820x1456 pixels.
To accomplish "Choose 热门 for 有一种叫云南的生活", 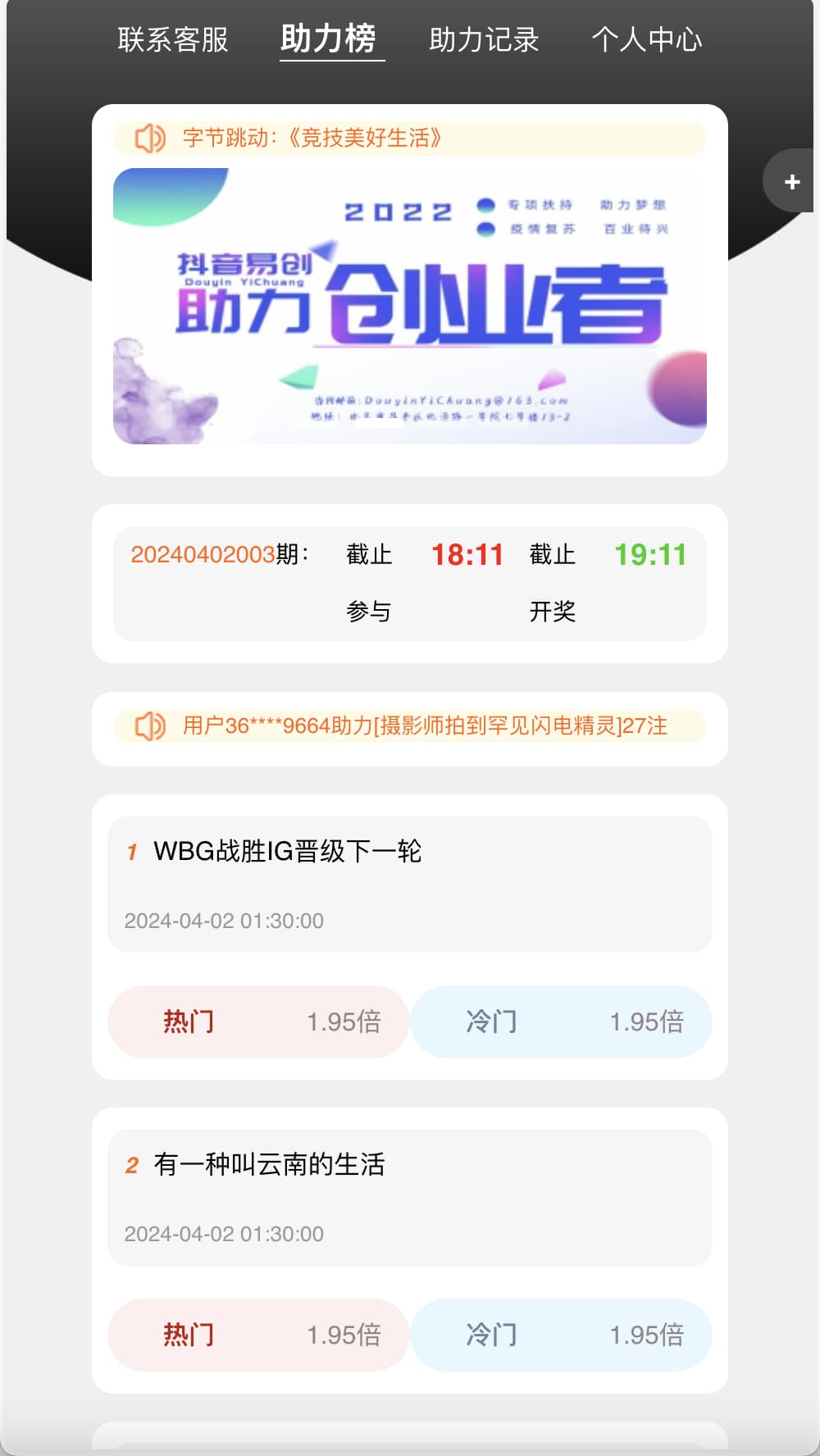I will [258, 1335].
